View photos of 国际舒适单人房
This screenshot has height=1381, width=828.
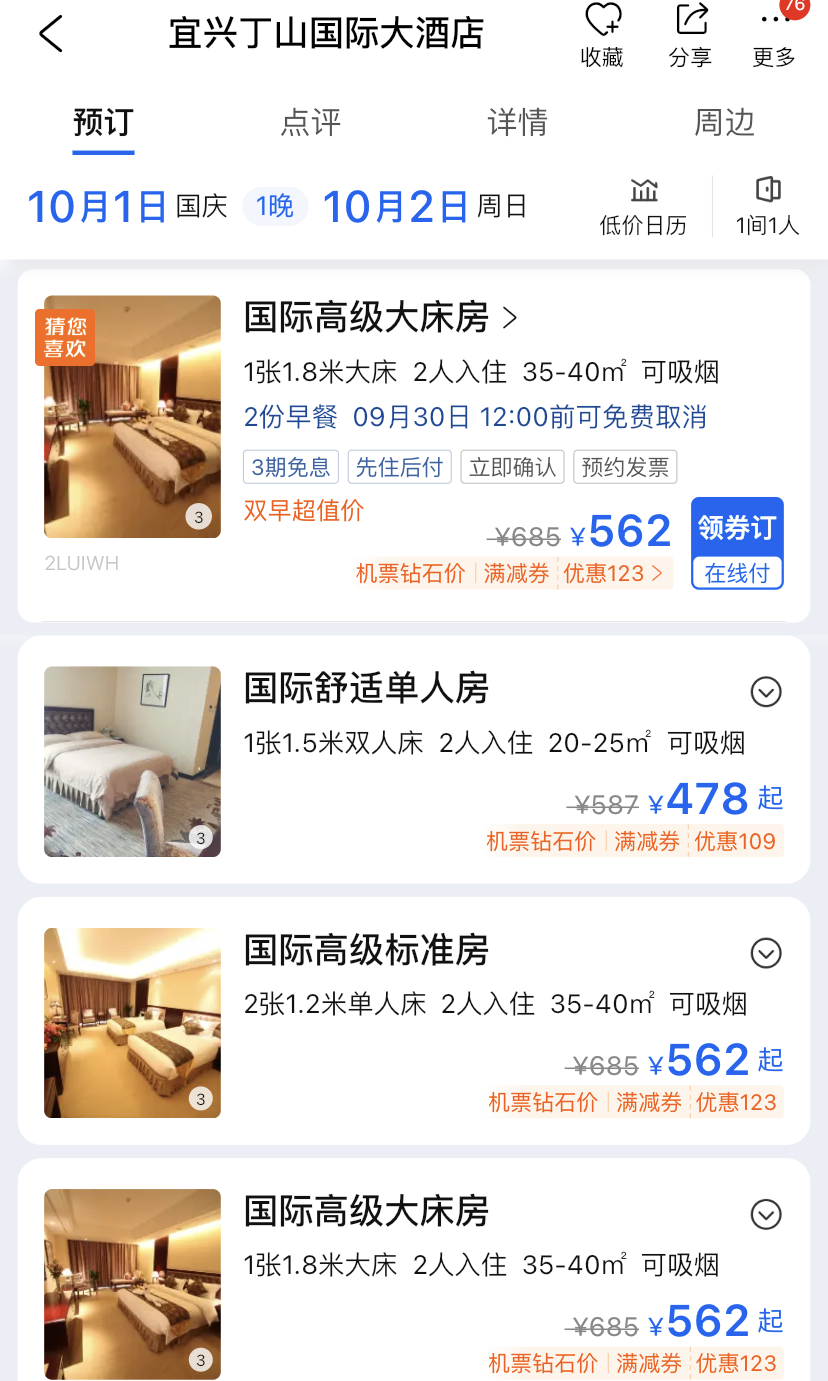click(x=132, y=761)
